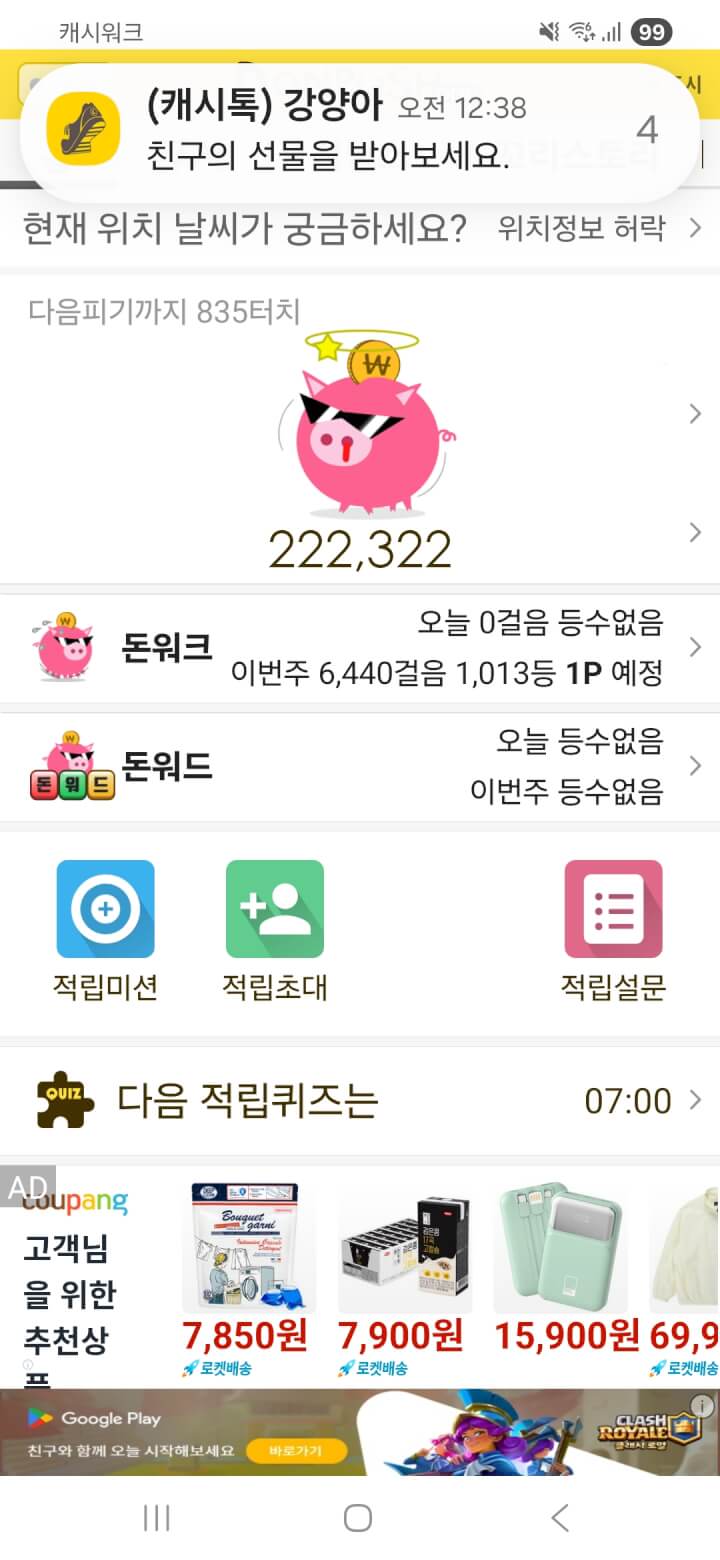Image resolution: width=720 pixels, height=1560 pixels.
Task: Open recent apps from navigation bar
Action: coord(157,1518)
